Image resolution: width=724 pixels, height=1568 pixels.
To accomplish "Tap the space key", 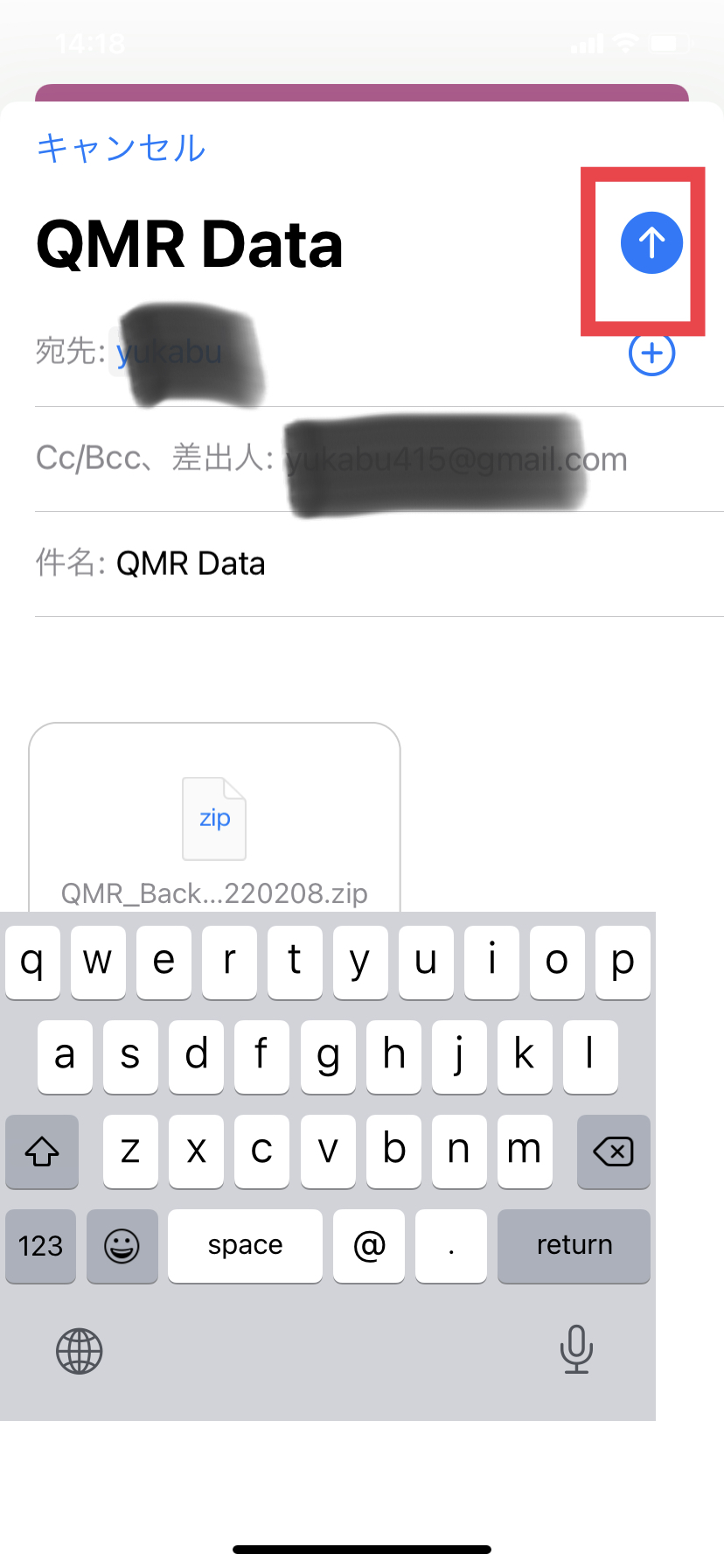I will pos(245,1245).
